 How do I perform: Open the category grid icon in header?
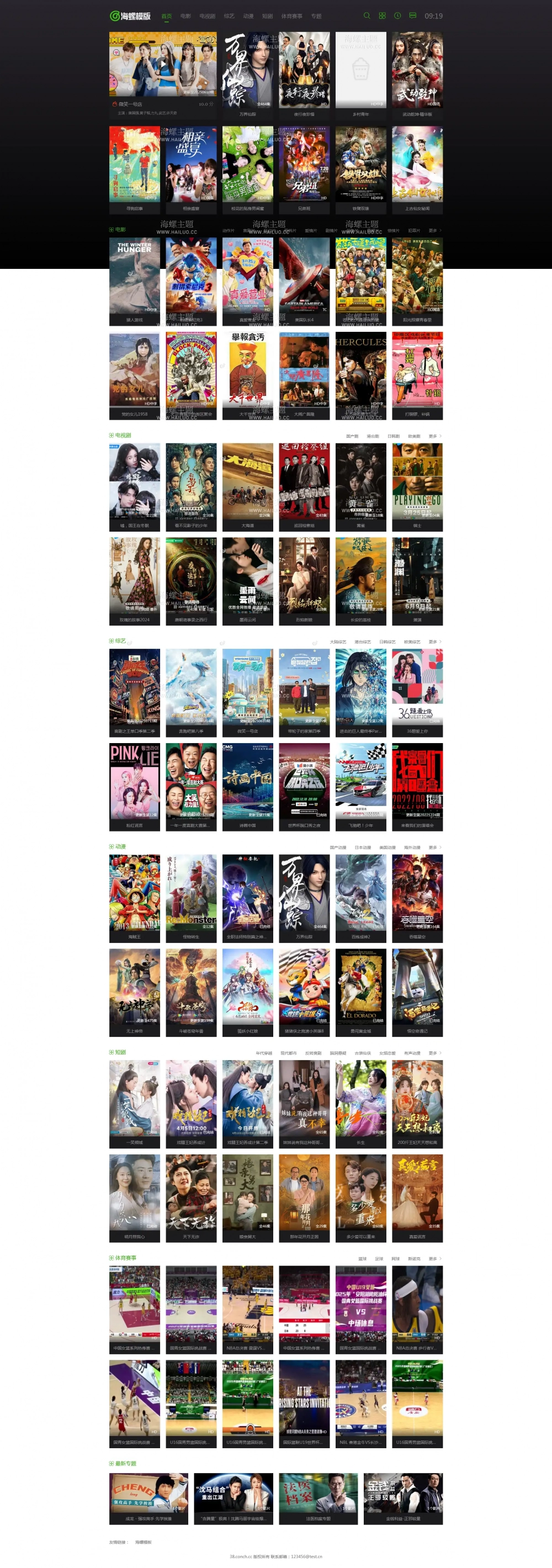pyautogui.click(x=382, y=16)
